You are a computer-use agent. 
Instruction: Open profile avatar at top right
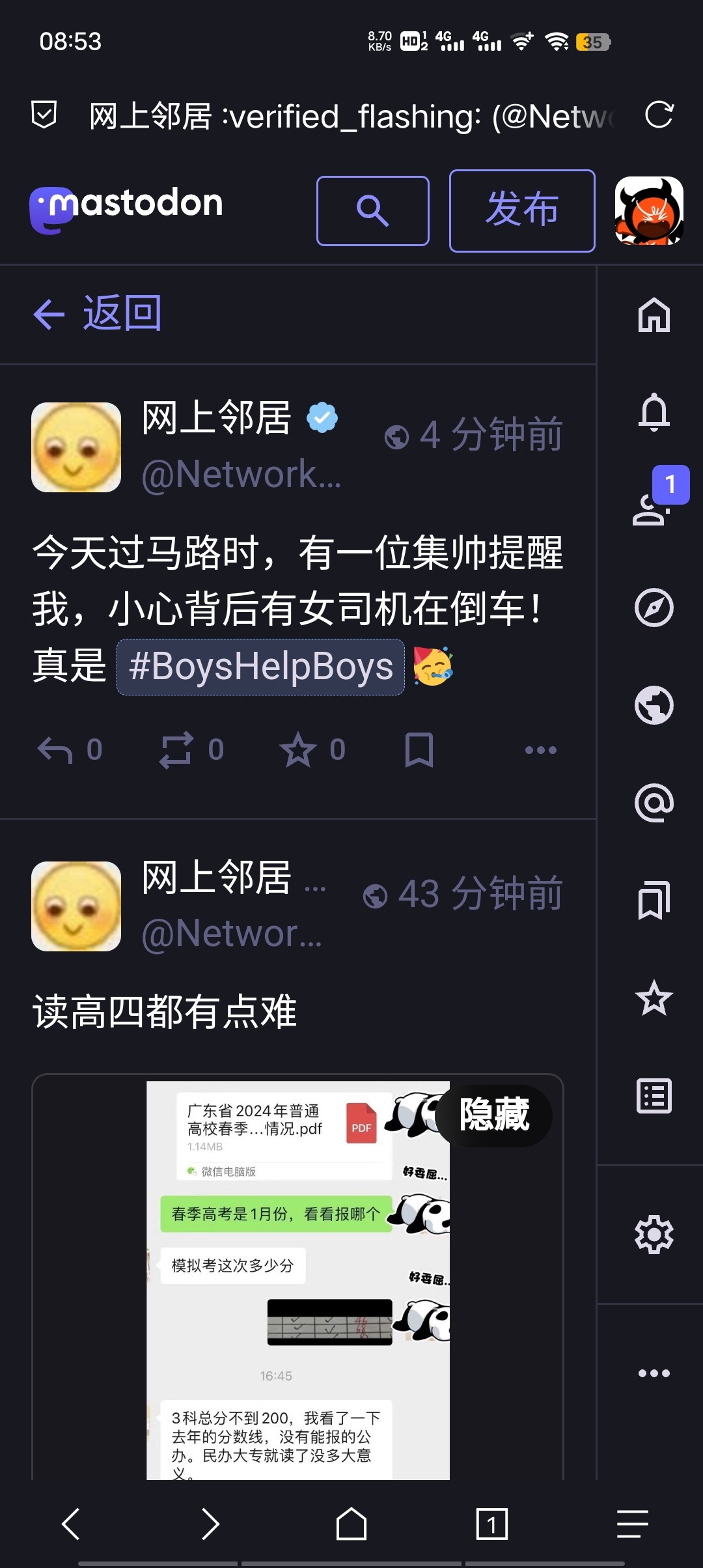(649, 211)
